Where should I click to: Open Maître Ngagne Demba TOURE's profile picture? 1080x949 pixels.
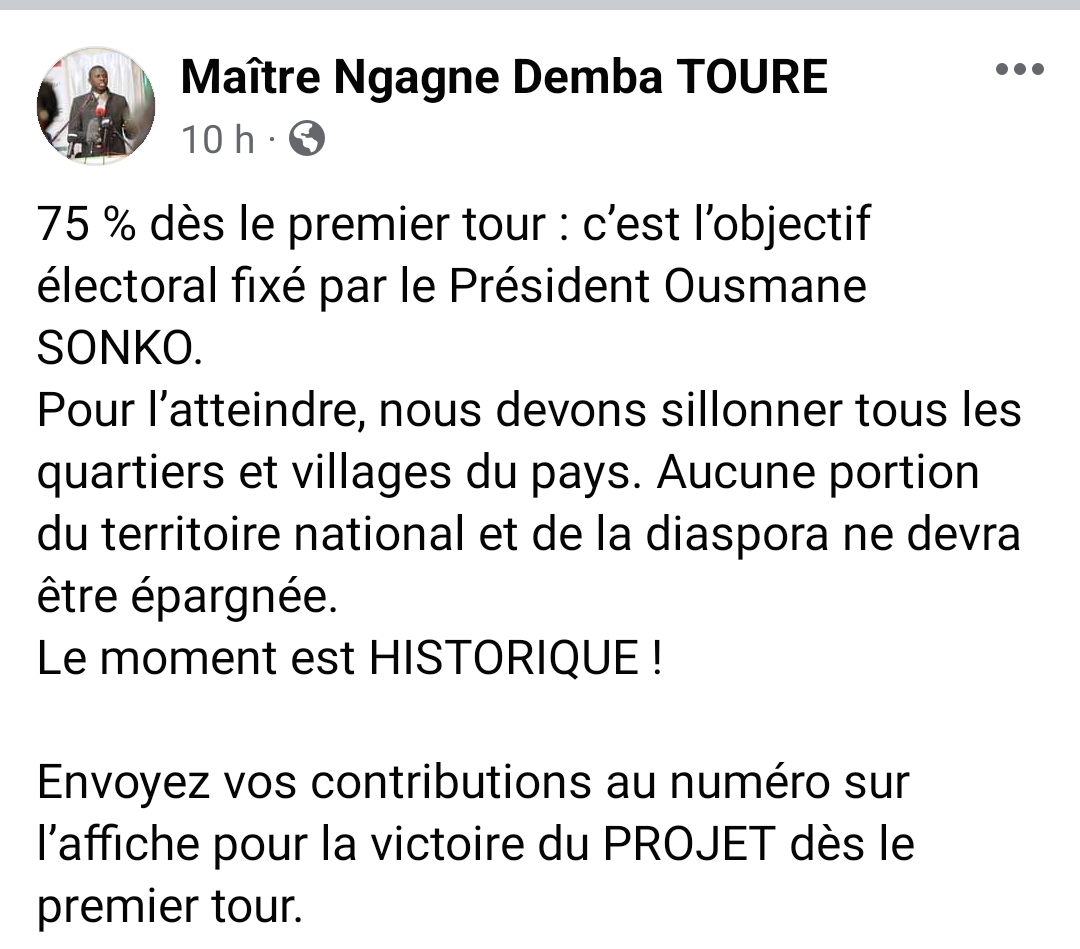point(96,106)
